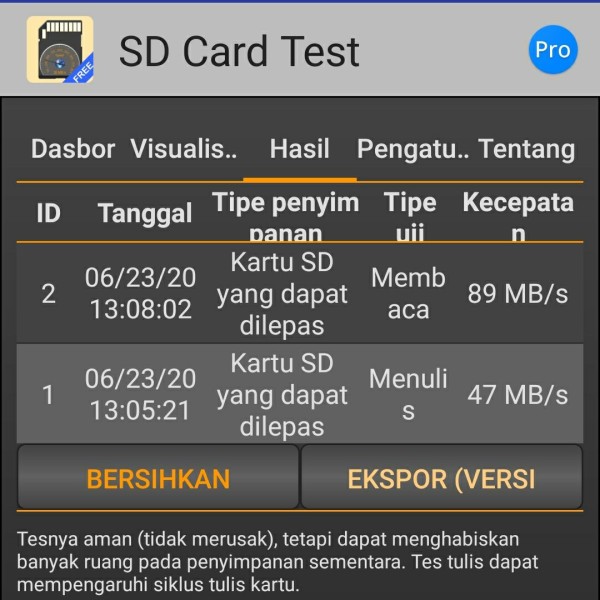Open the Visualisasi tab
The image size is (600, 600).
click(184, 150)
